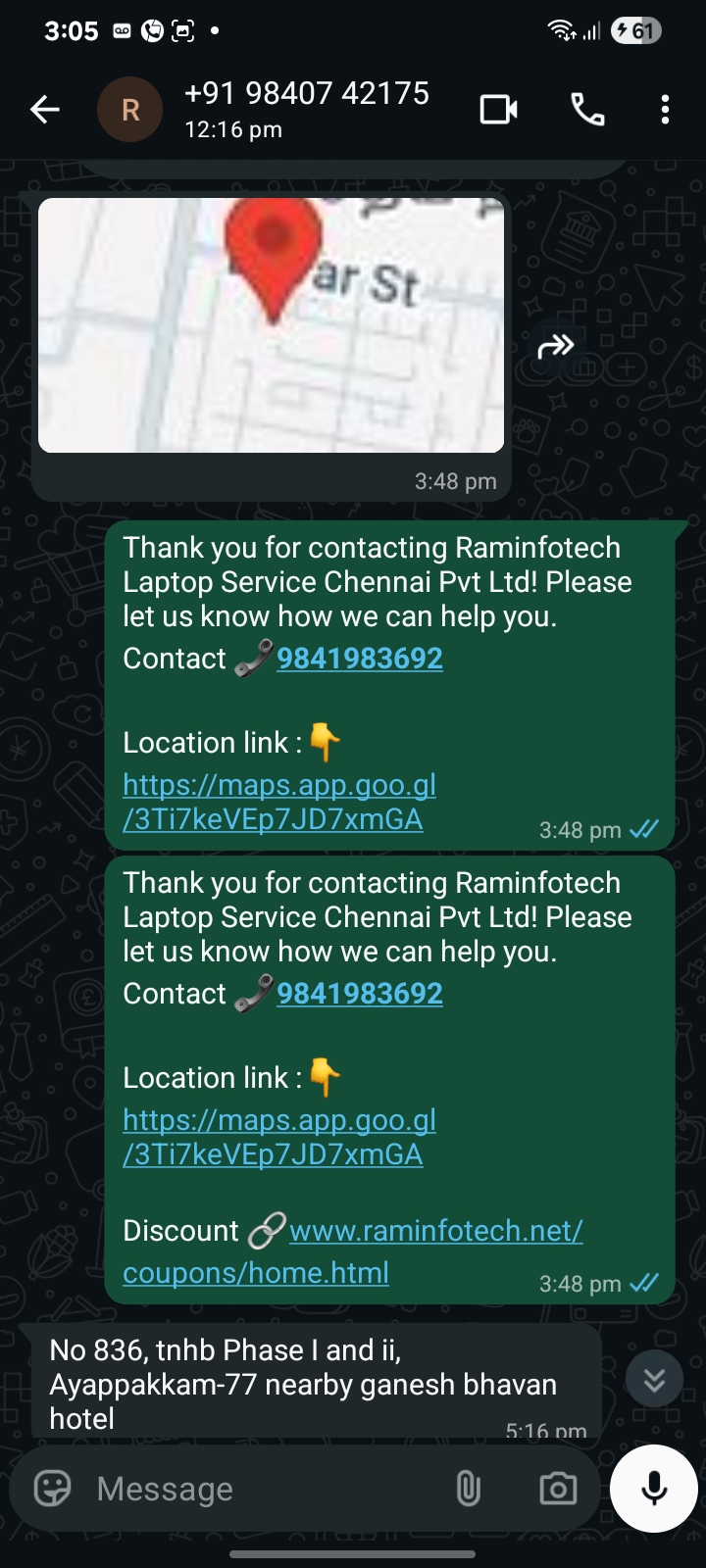Viewport: 706px width, 1568px height.
Task: Open the camera from the message bar
Action: pyautogui.click(x=558, y=1489)
